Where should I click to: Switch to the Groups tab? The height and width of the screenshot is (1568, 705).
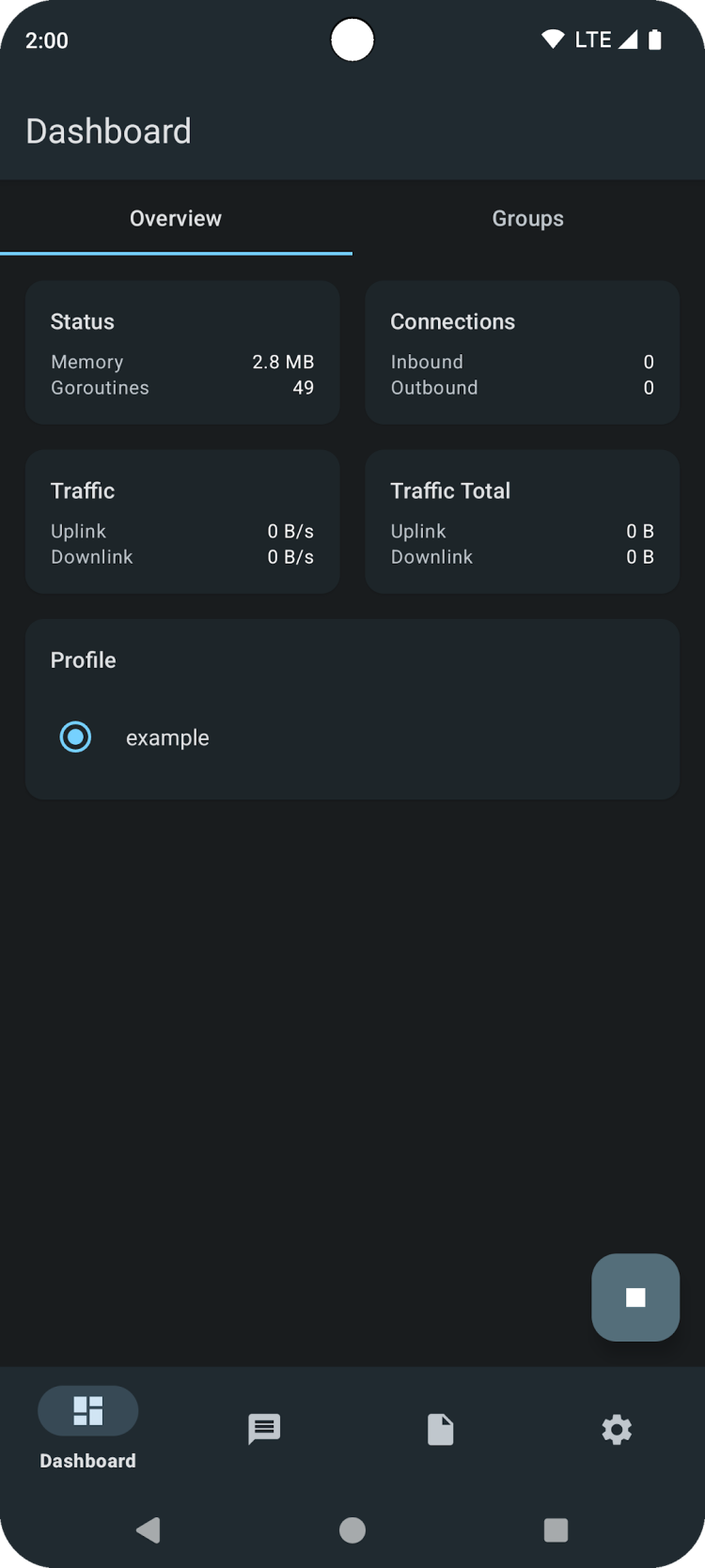click(527, 218)
